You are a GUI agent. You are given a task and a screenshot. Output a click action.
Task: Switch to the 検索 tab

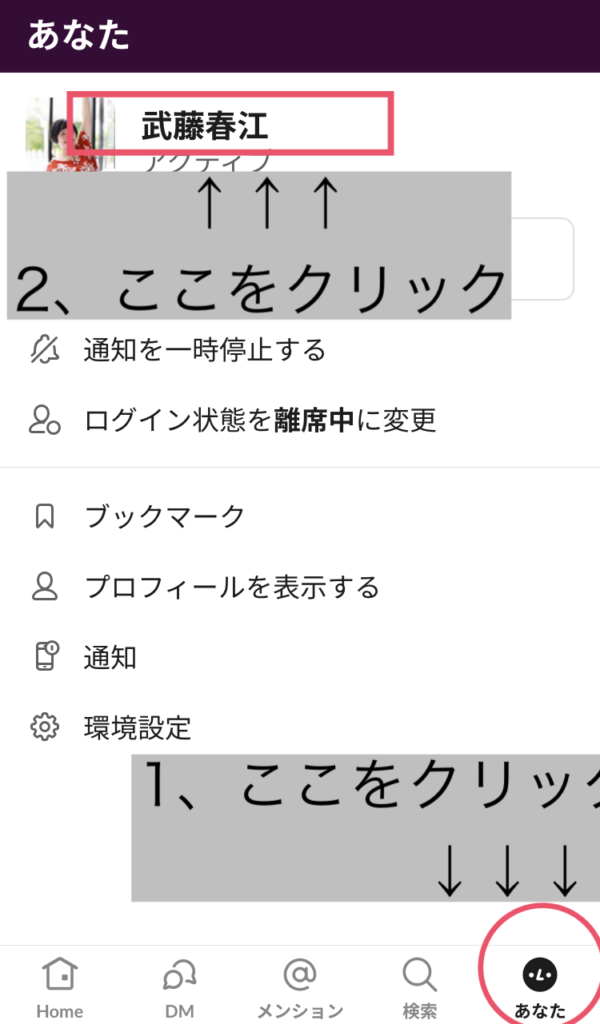419,986
